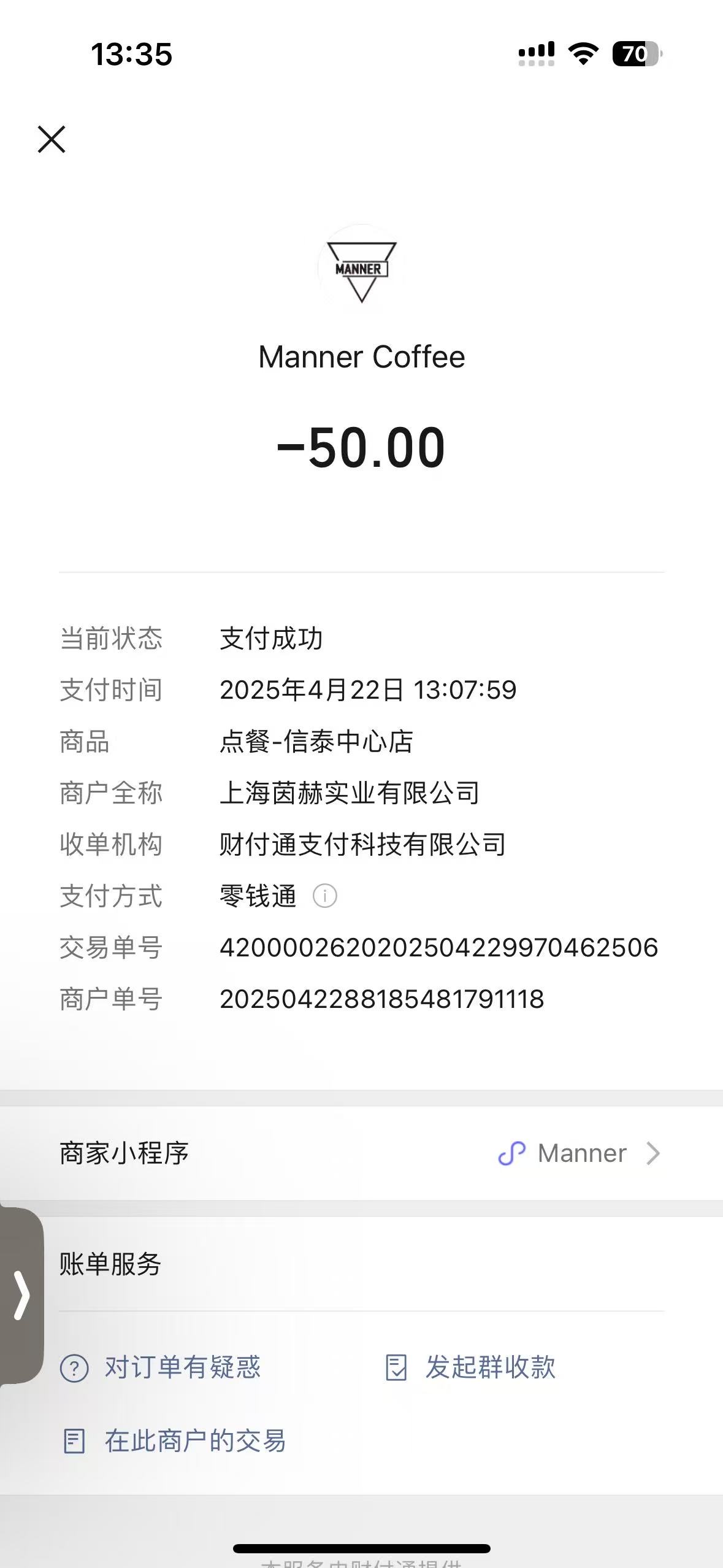
Task: View 在此商户的交易 transaction history
Action: [x=175, y=1441]
